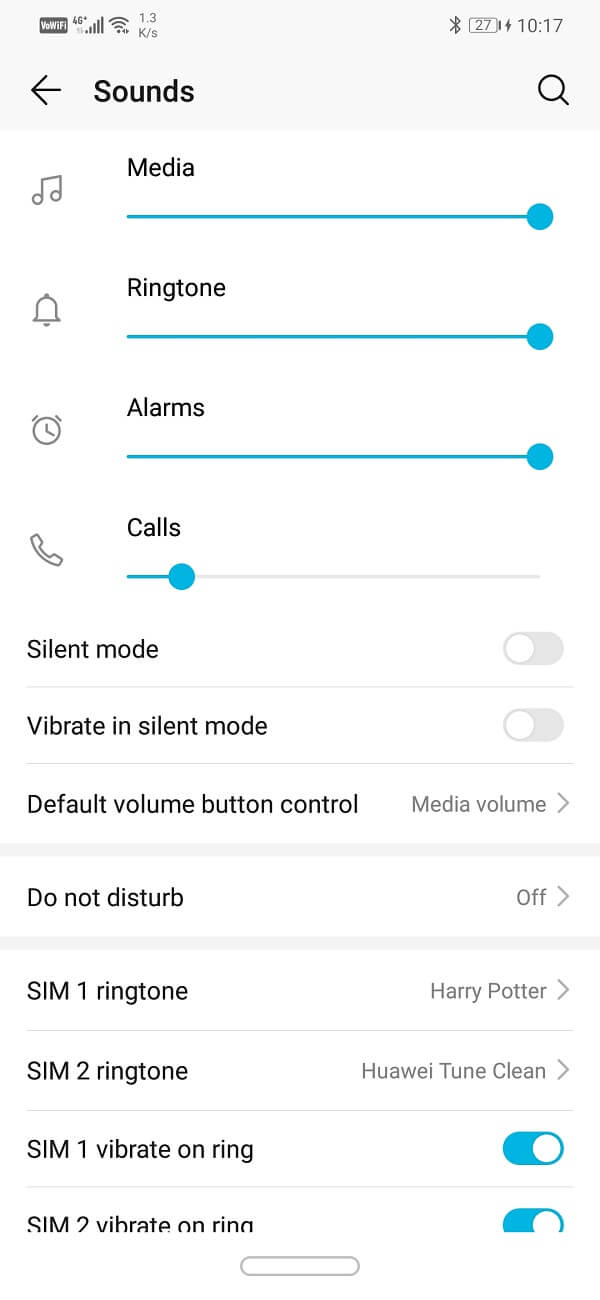Enable Silent mode
The width and height of the screenshot is (600, 1300).
(533, 649)
